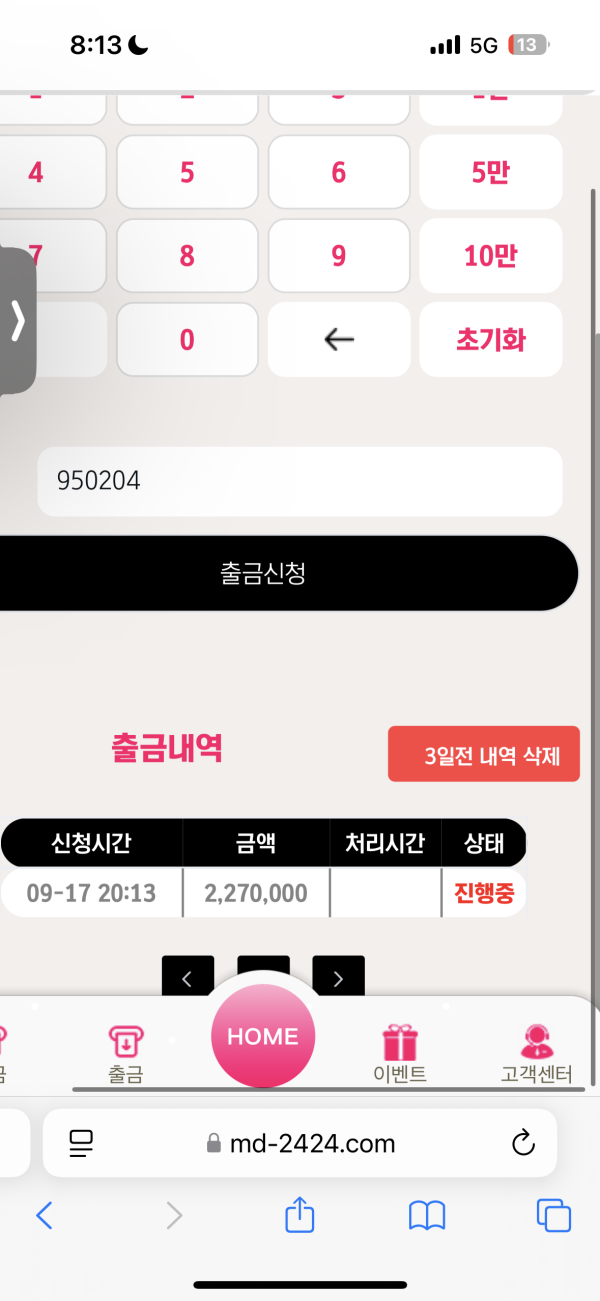This screenshot has height=1301, width=600.
Task: Open Safari share sheet
Action: tap(300, 1216)
